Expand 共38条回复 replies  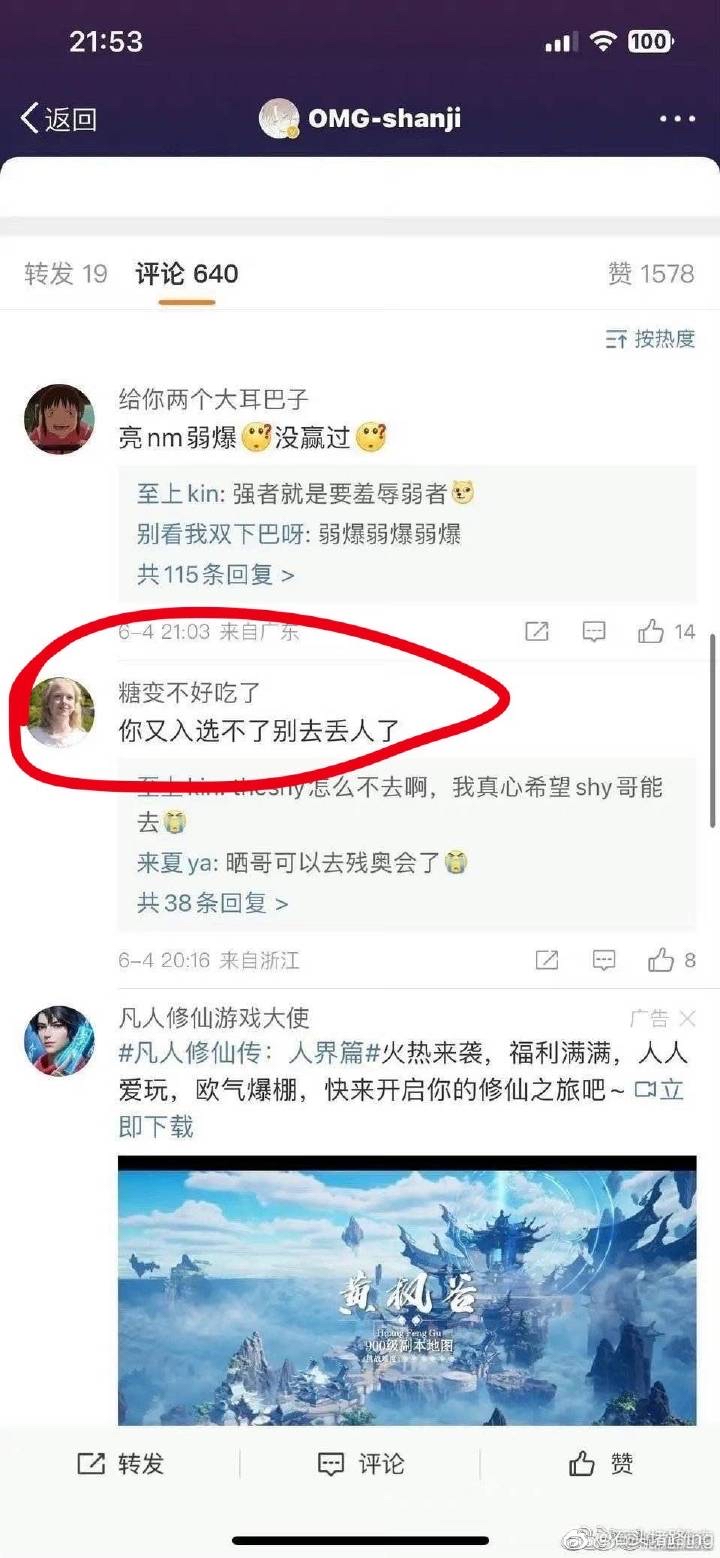212,903
